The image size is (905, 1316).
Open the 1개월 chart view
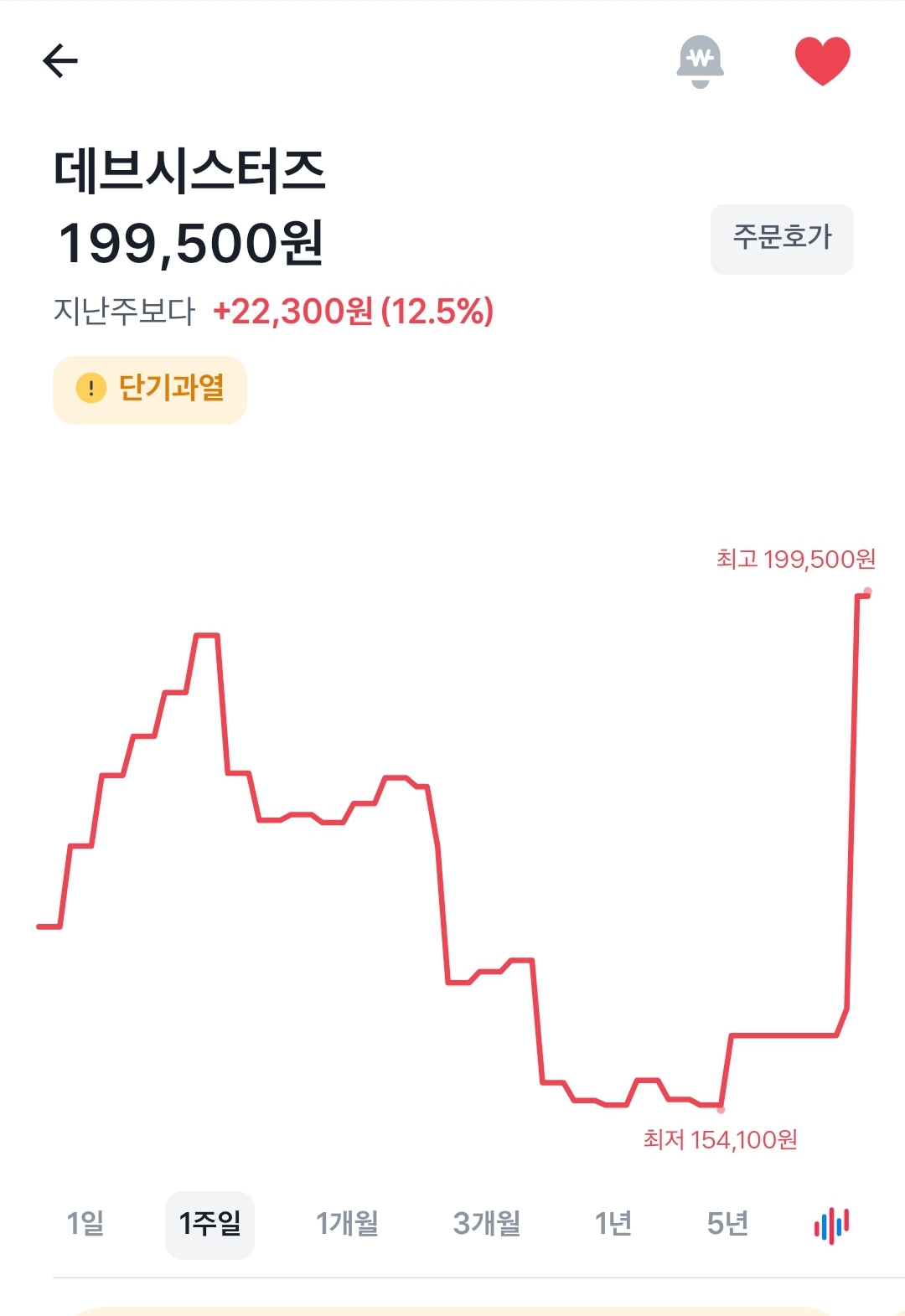[346, 1224]
